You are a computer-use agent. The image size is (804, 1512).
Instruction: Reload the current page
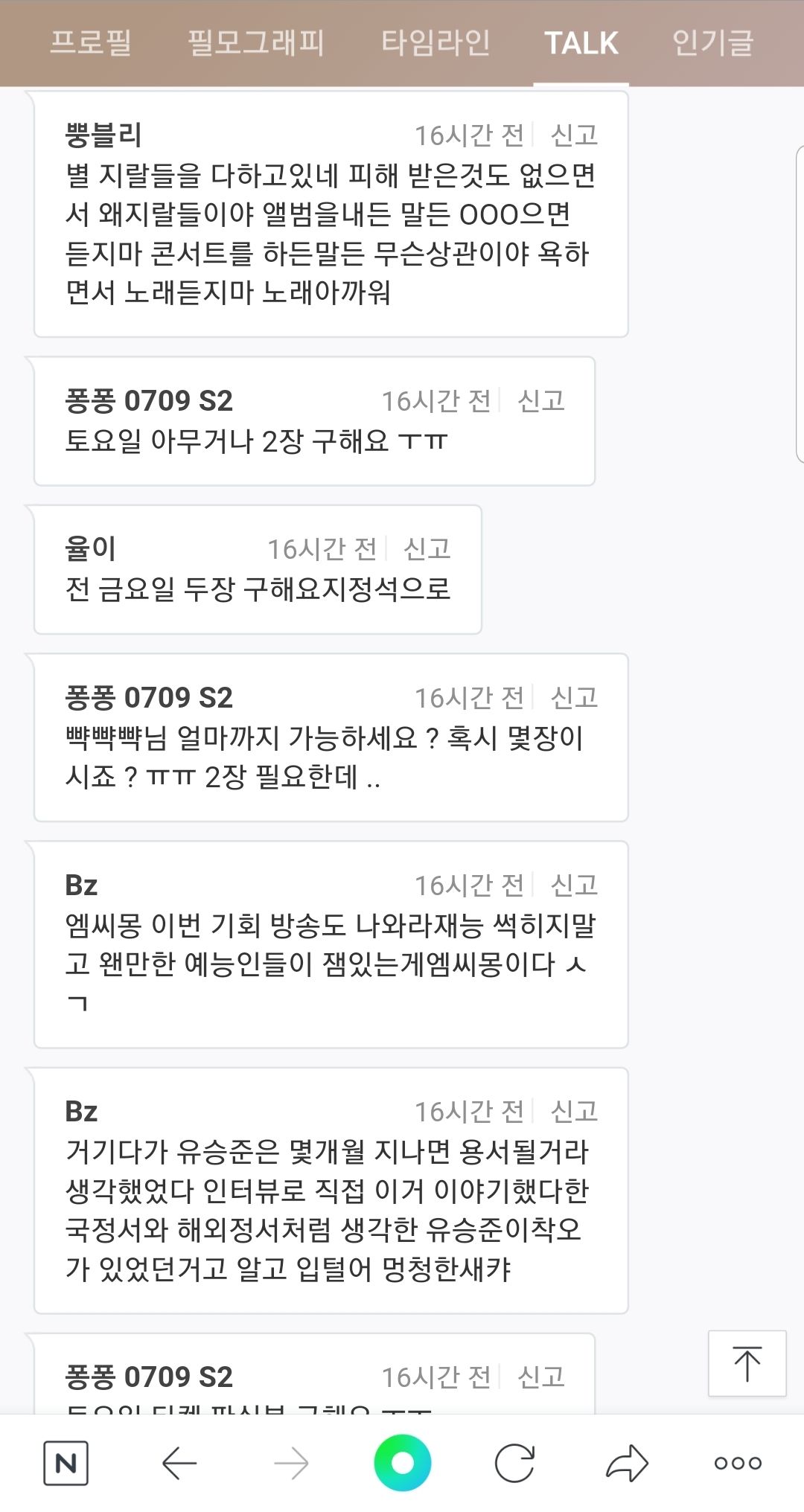pos(514,1464)
